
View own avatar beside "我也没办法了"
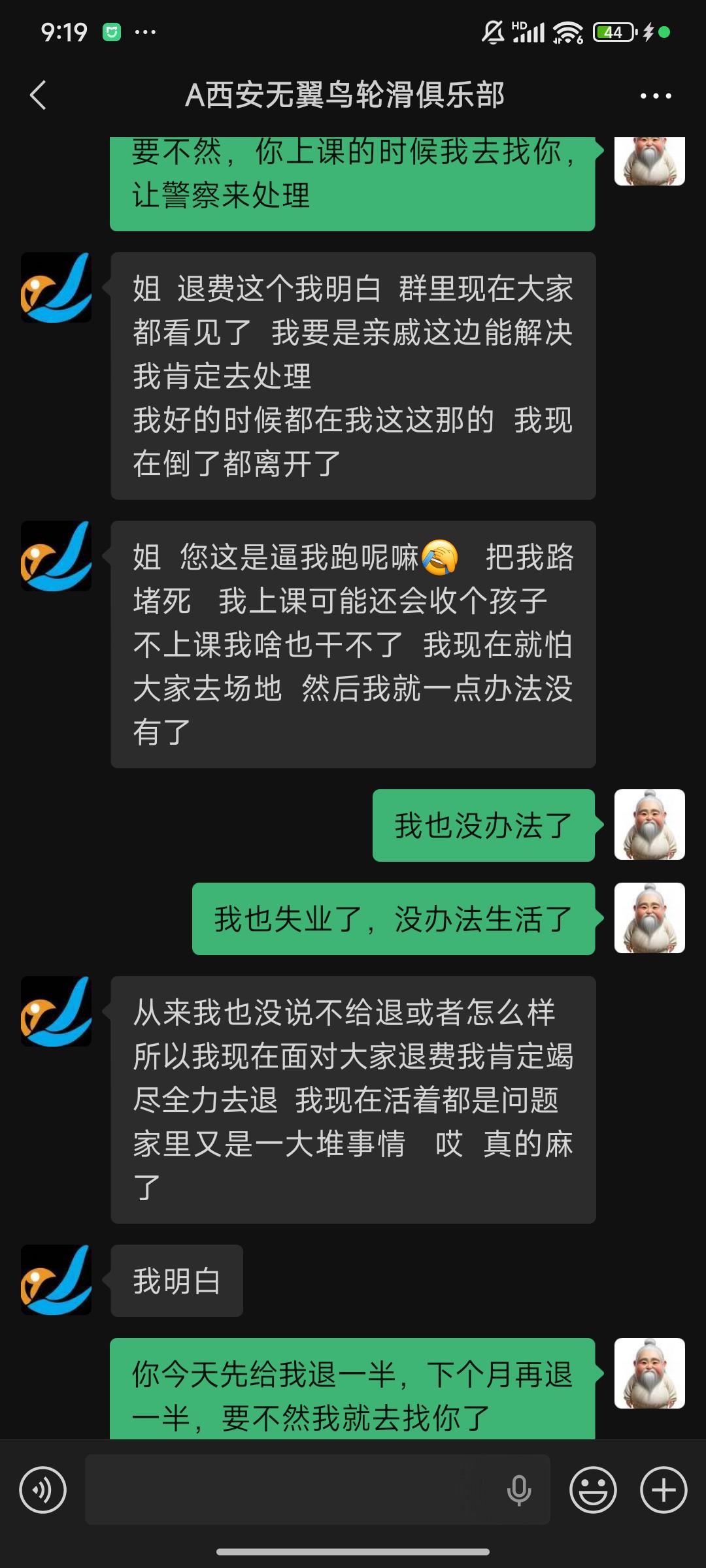click(649, 825)
